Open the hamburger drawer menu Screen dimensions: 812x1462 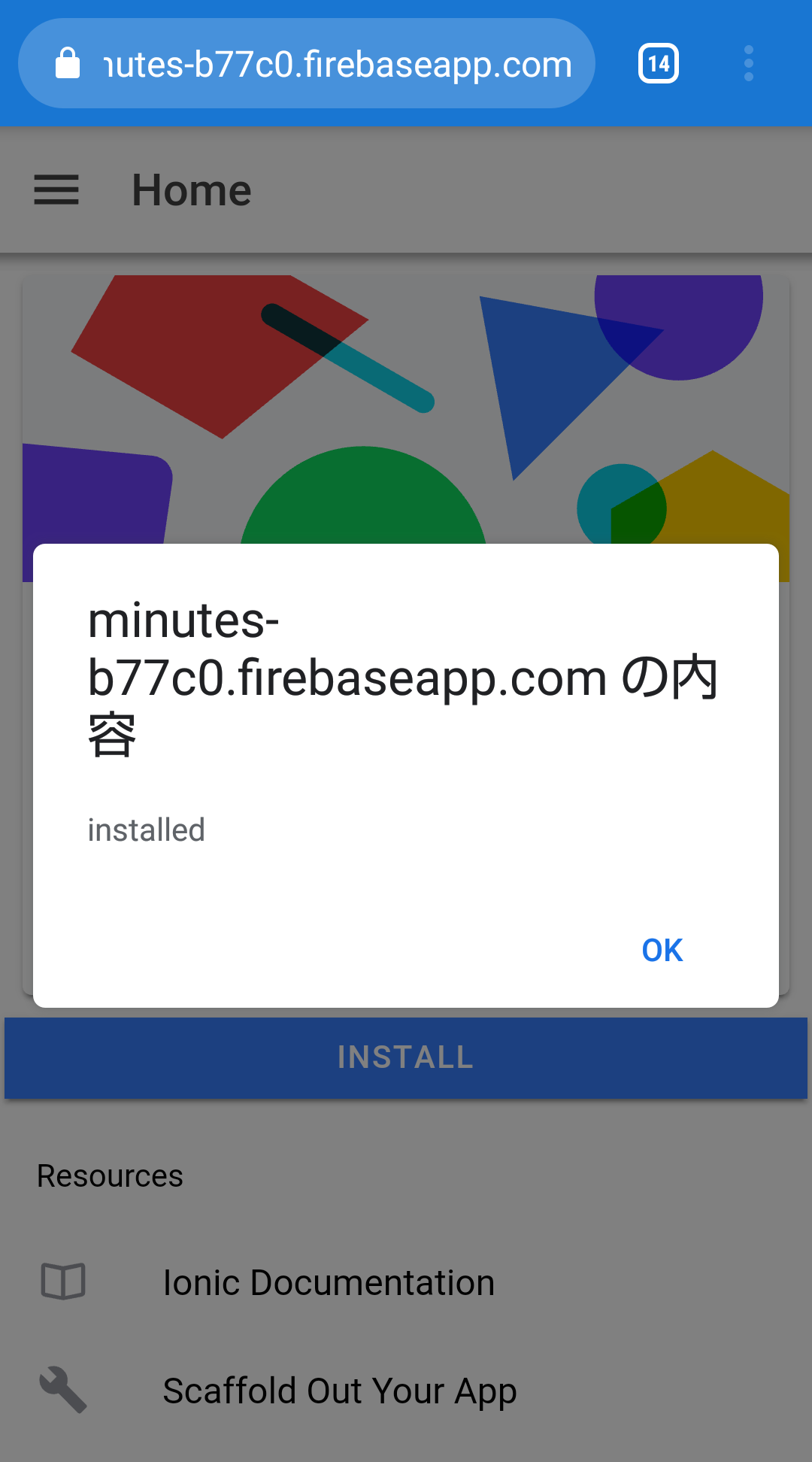56,190
